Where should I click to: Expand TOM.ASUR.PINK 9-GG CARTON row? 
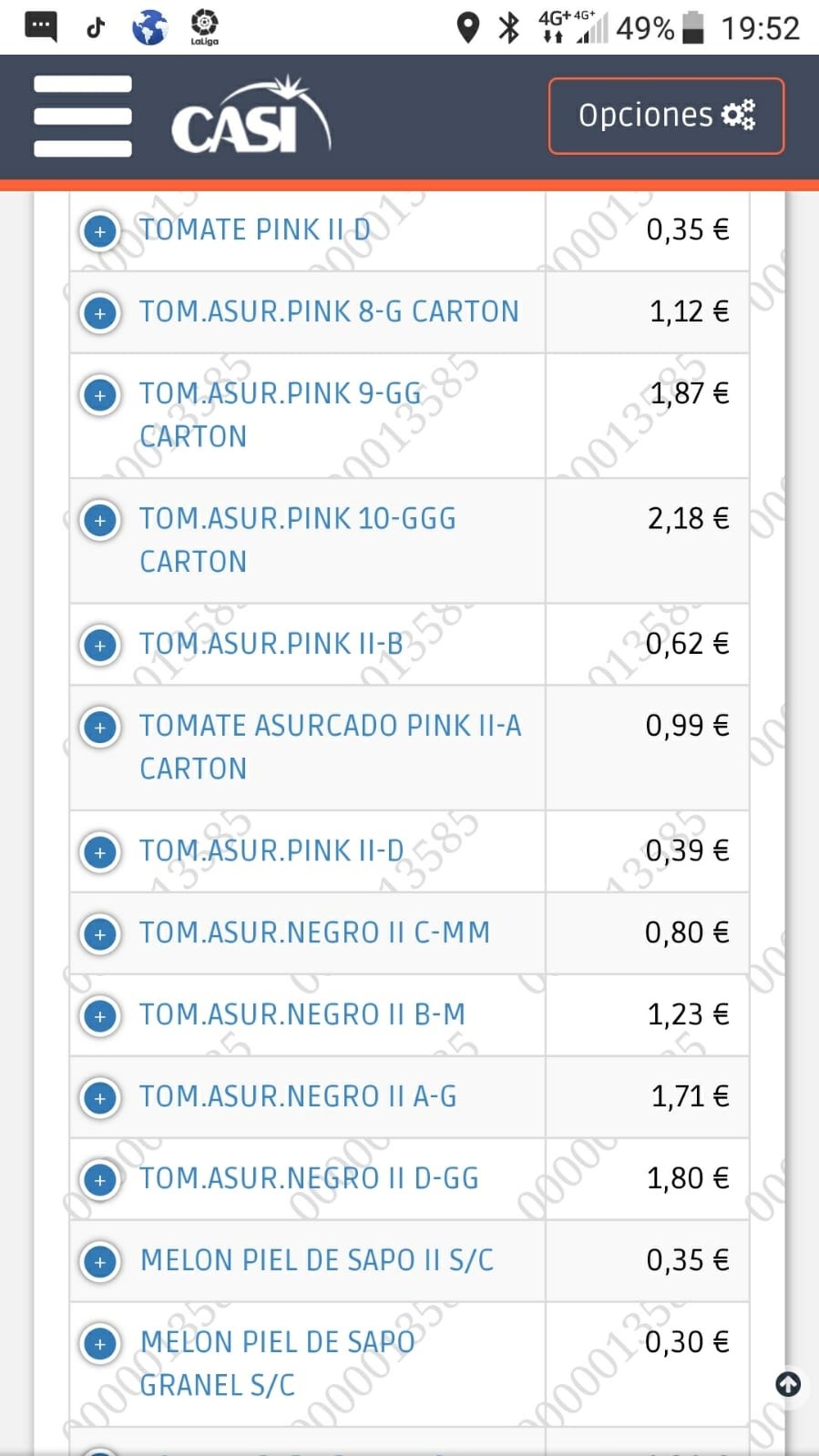pyautogui.click(x=100, y=395)
